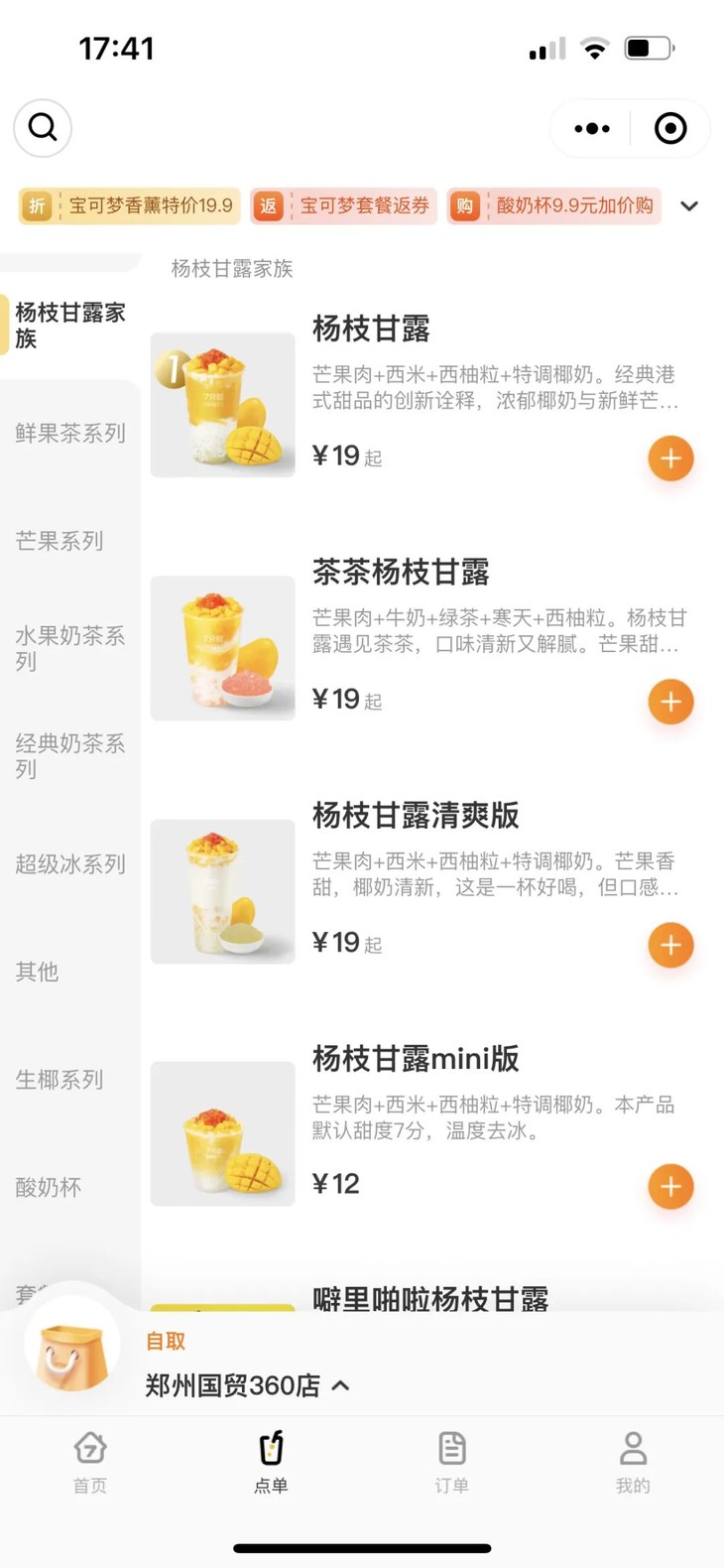Open the search function
The width and height of the screenshot is (724, 1568).
[x=42, y=128]
